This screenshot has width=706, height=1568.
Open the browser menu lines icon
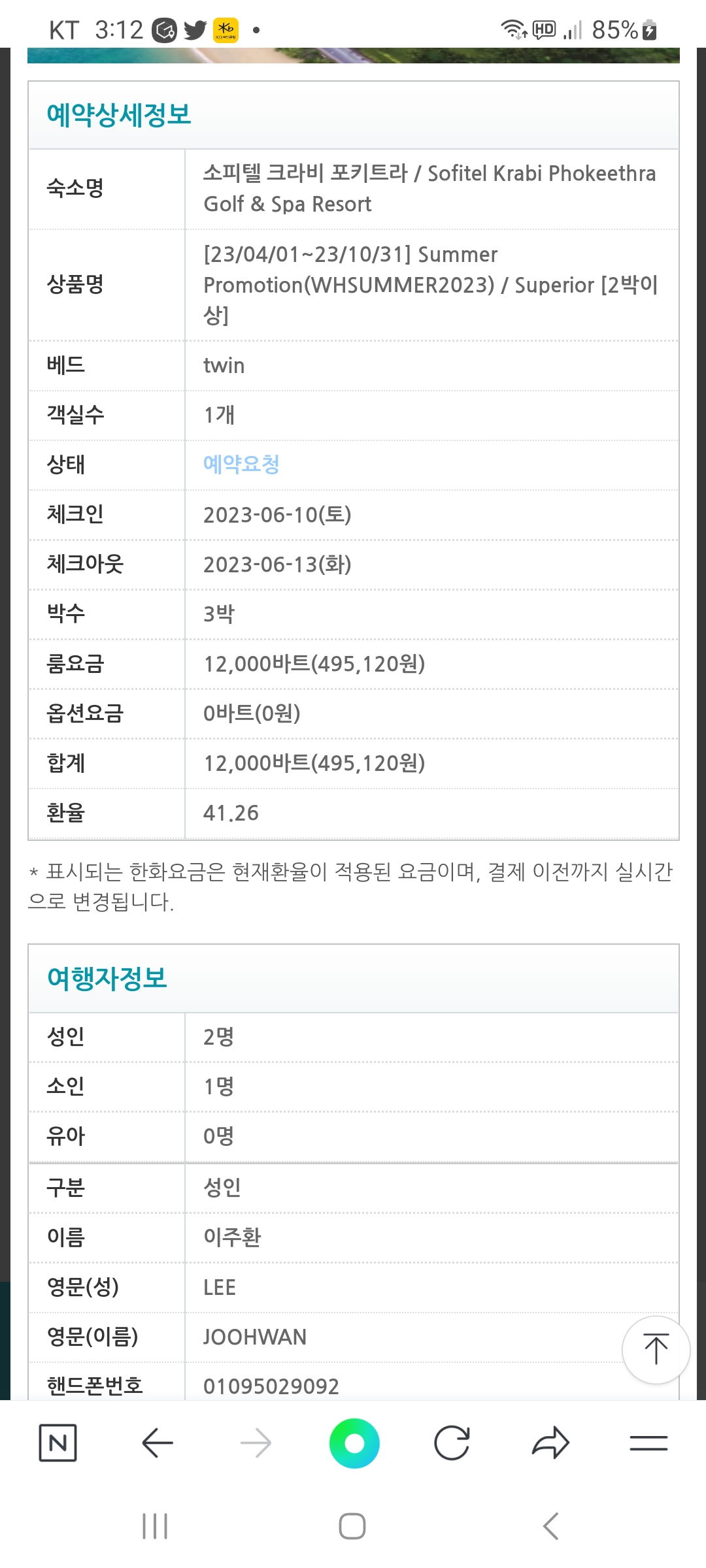pyautogui.click(x=648, y=1443)
